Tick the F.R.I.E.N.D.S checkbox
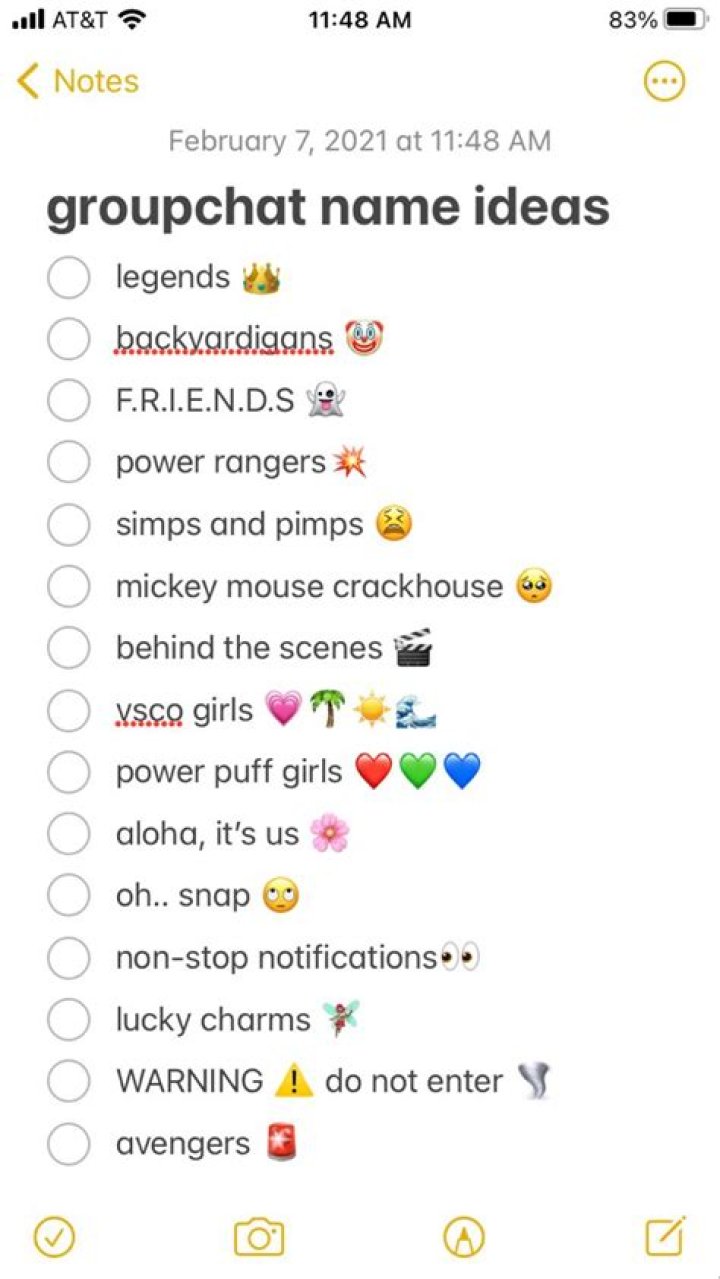 pyautogui.click(x=69, y=401)
